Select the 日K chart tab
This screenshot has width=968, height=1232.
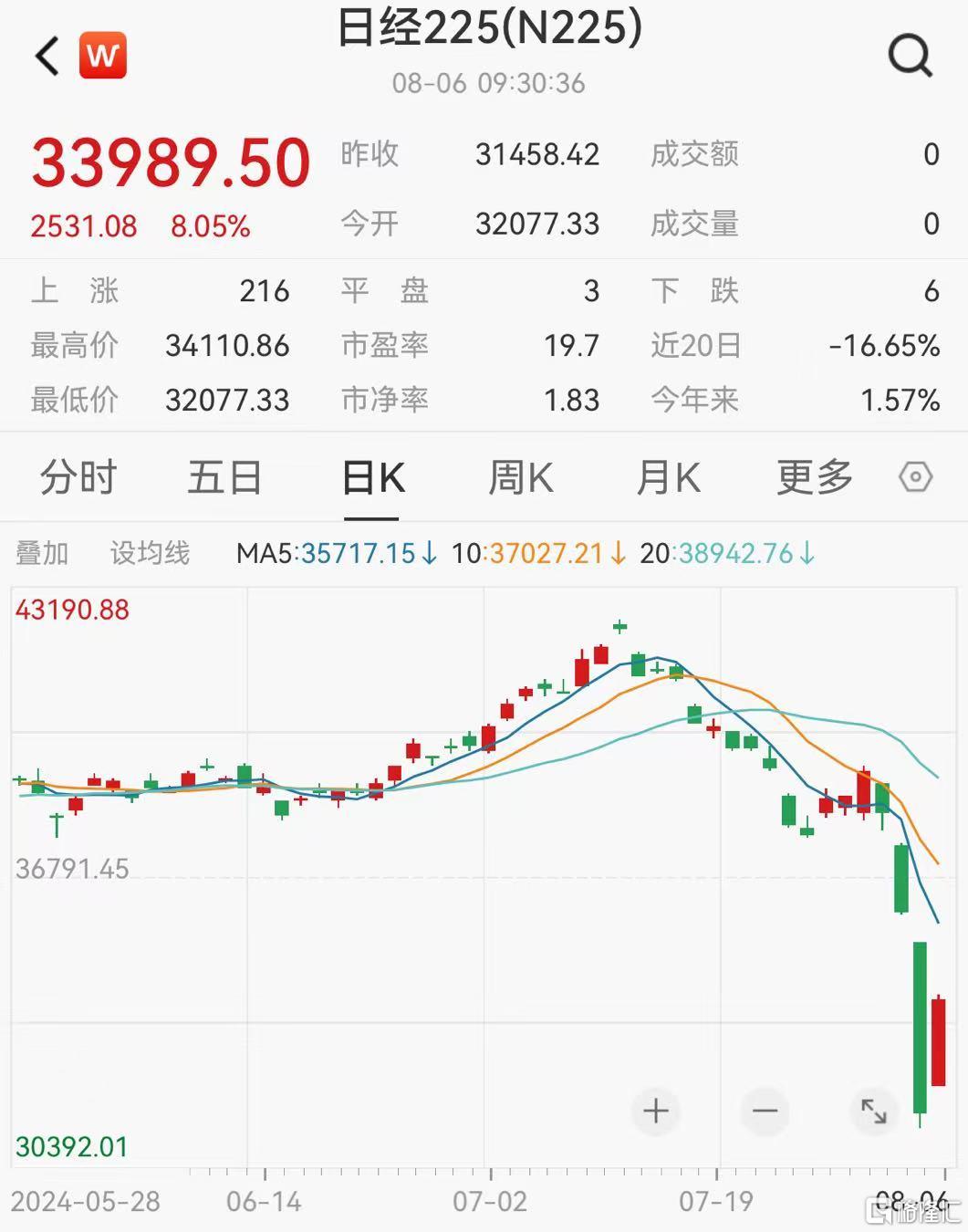[372, 477]
